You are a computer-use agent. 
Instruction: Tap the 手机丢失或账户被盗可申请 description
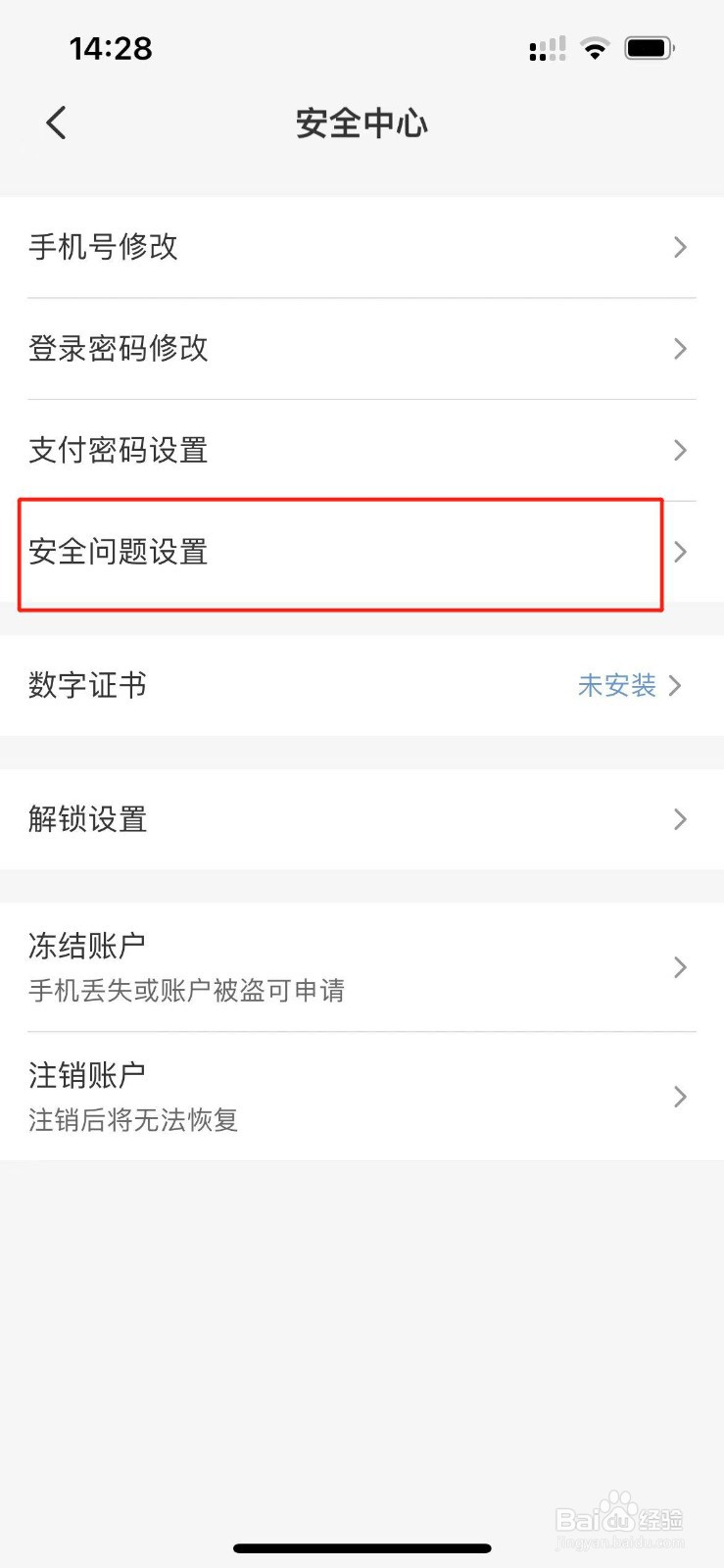(x=186, y=991)
